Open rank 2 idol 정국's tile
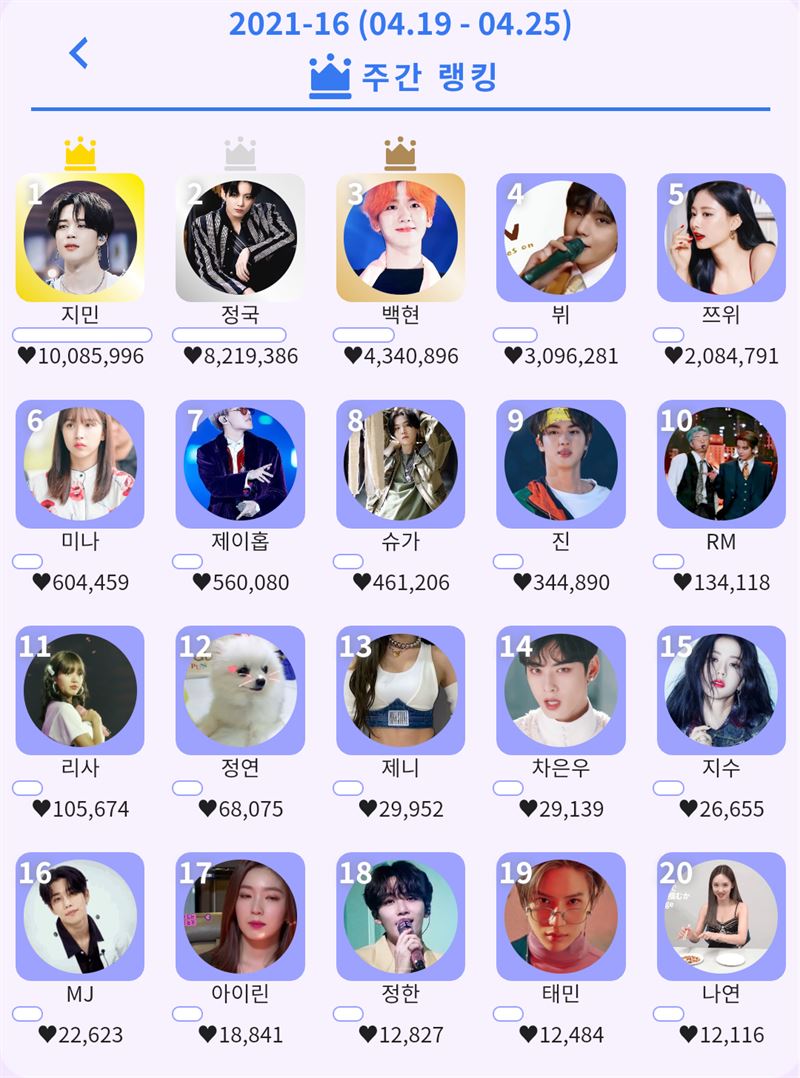800x1078 pixels. point(240,238)
